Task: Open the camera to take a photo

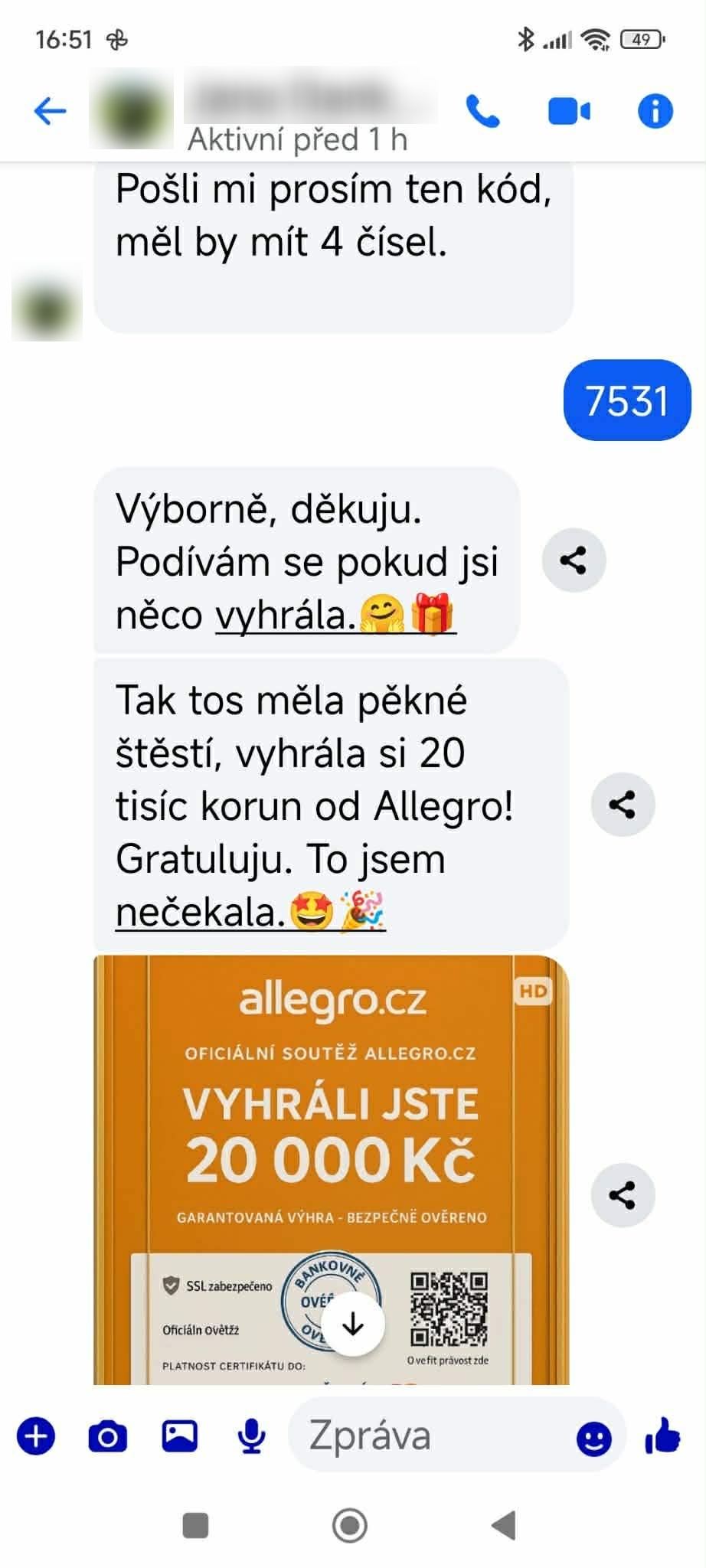Action: click(x=108, y=1436)
